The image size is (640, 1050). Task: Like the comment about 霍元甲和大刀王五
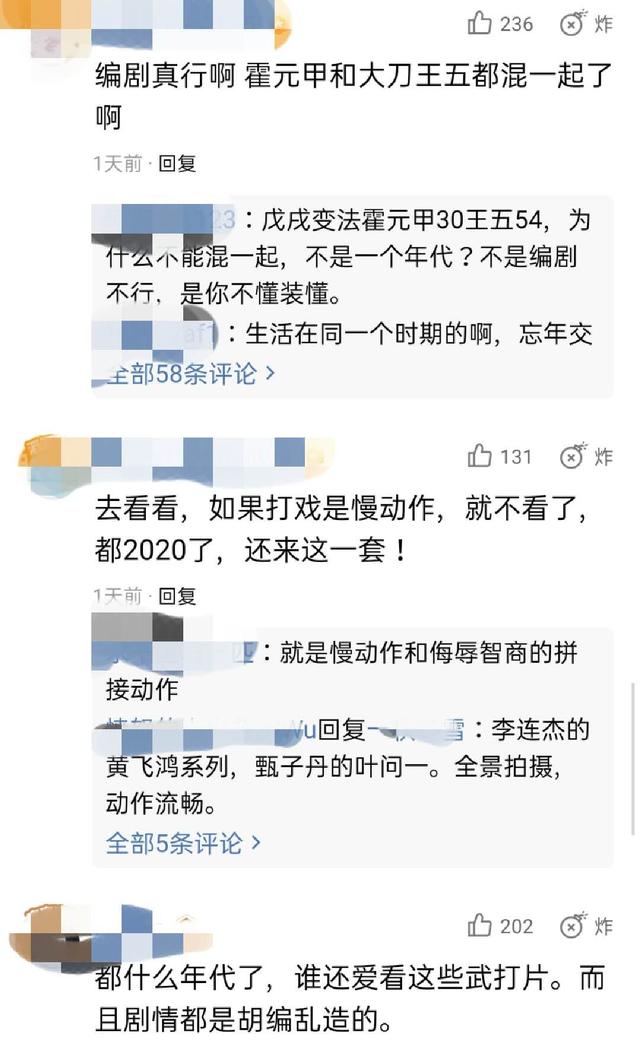click(x=481, y=24)
